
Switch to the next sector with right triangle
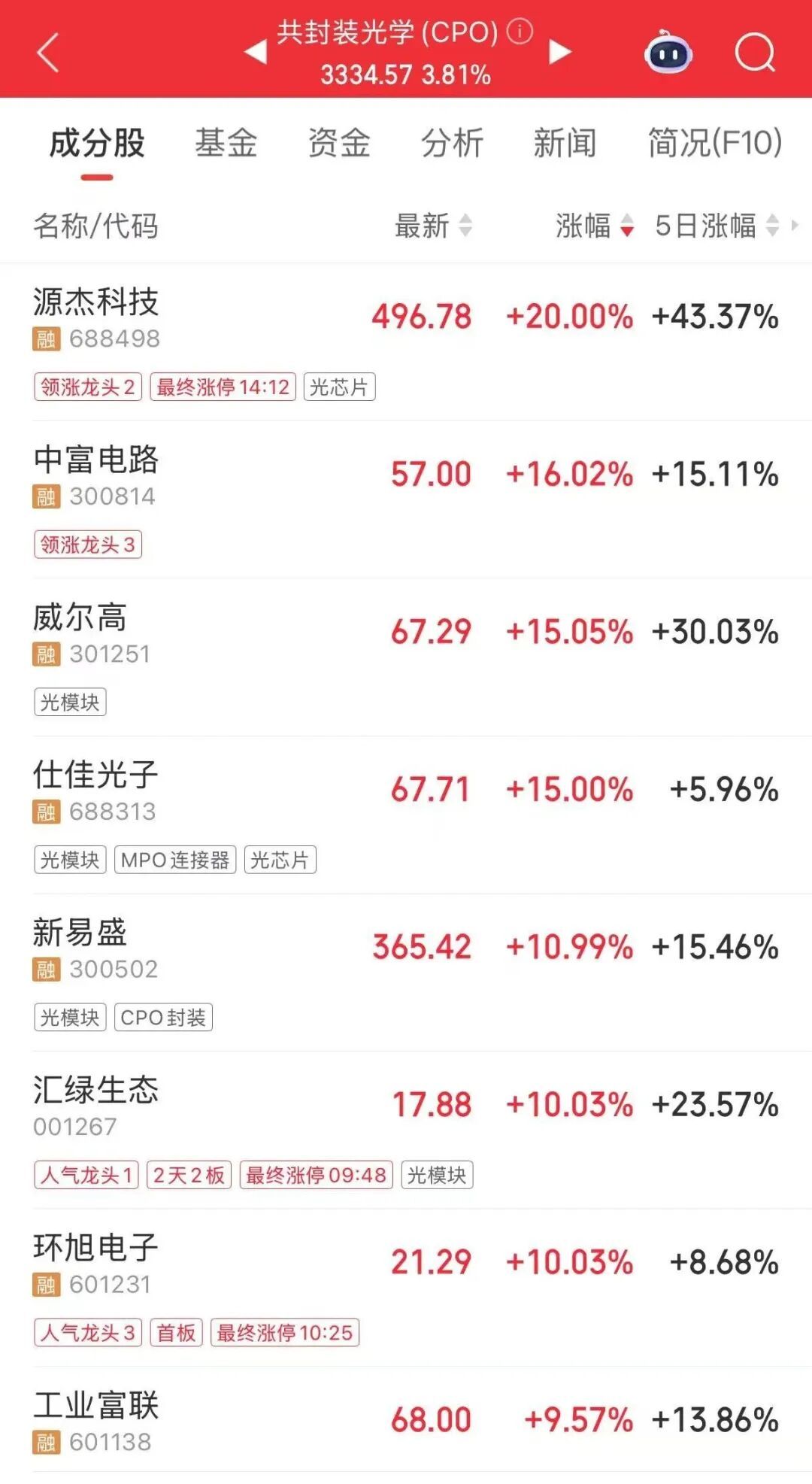560,52
